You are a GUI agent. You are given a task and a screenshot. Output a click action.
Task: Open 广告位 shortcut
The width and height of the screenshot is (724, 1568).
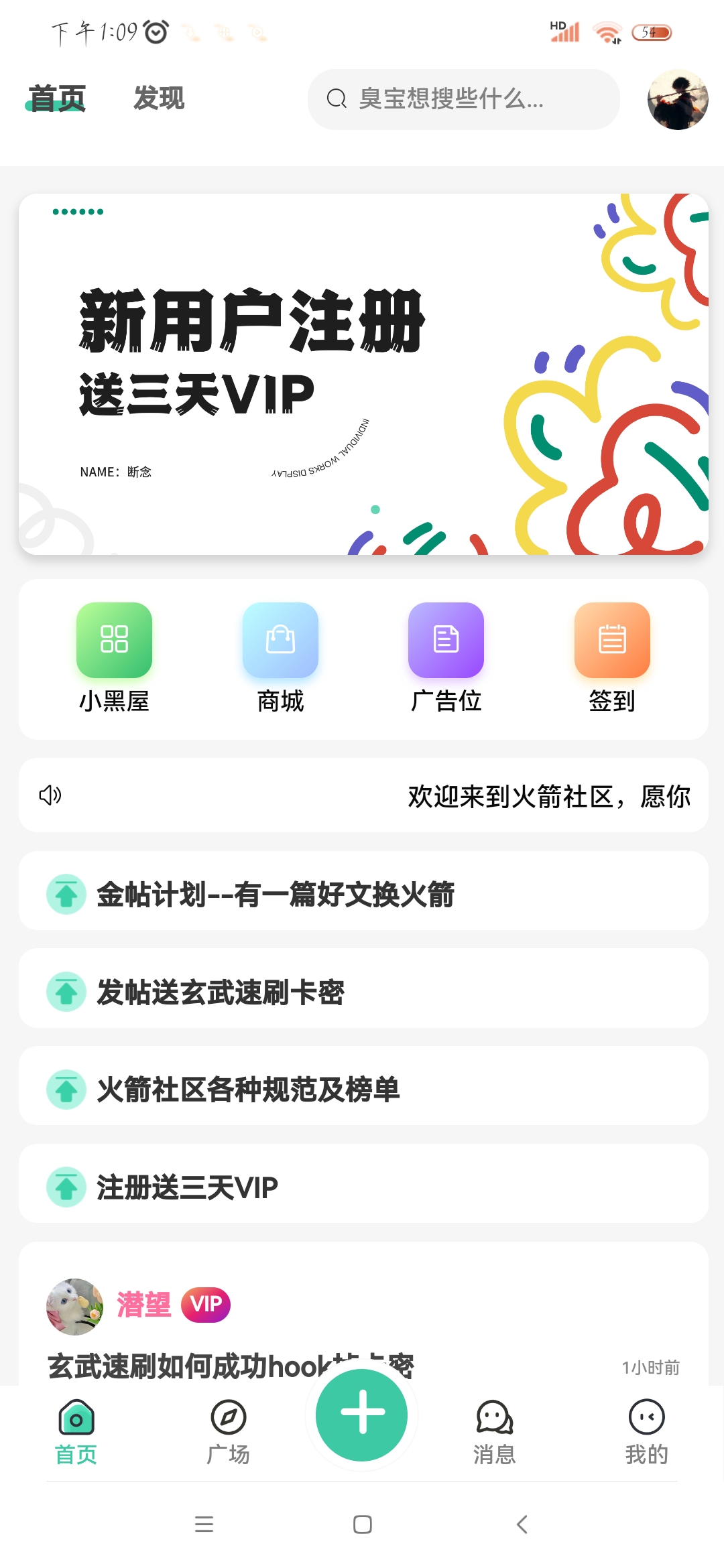(x=446, y=657)
